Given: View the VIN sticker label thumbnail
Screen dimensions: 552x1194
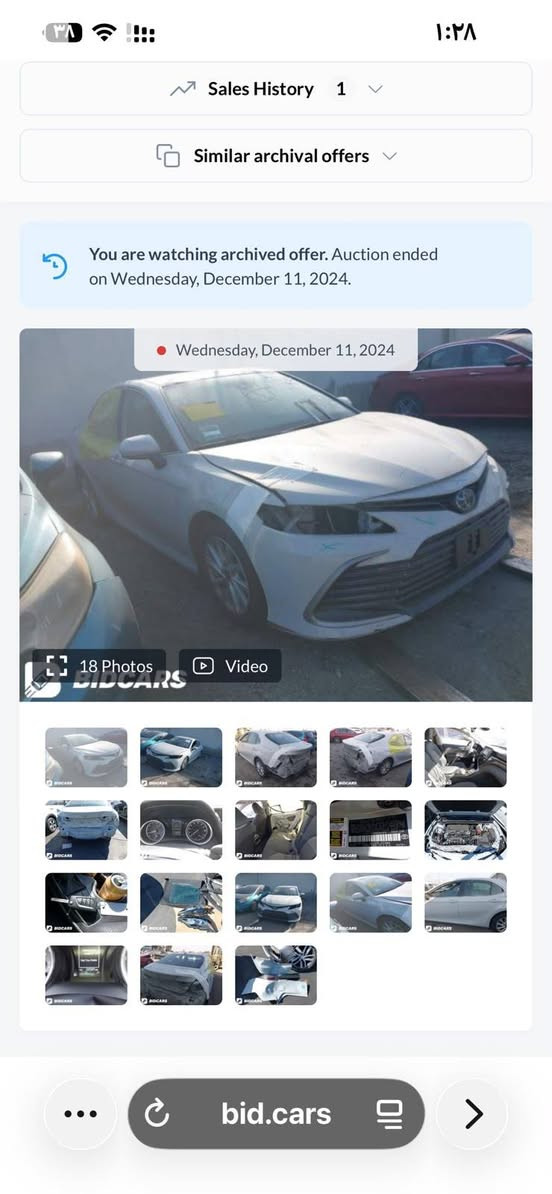Looking at the screenshot, I should pyautogui.click(x=371, y=830).
